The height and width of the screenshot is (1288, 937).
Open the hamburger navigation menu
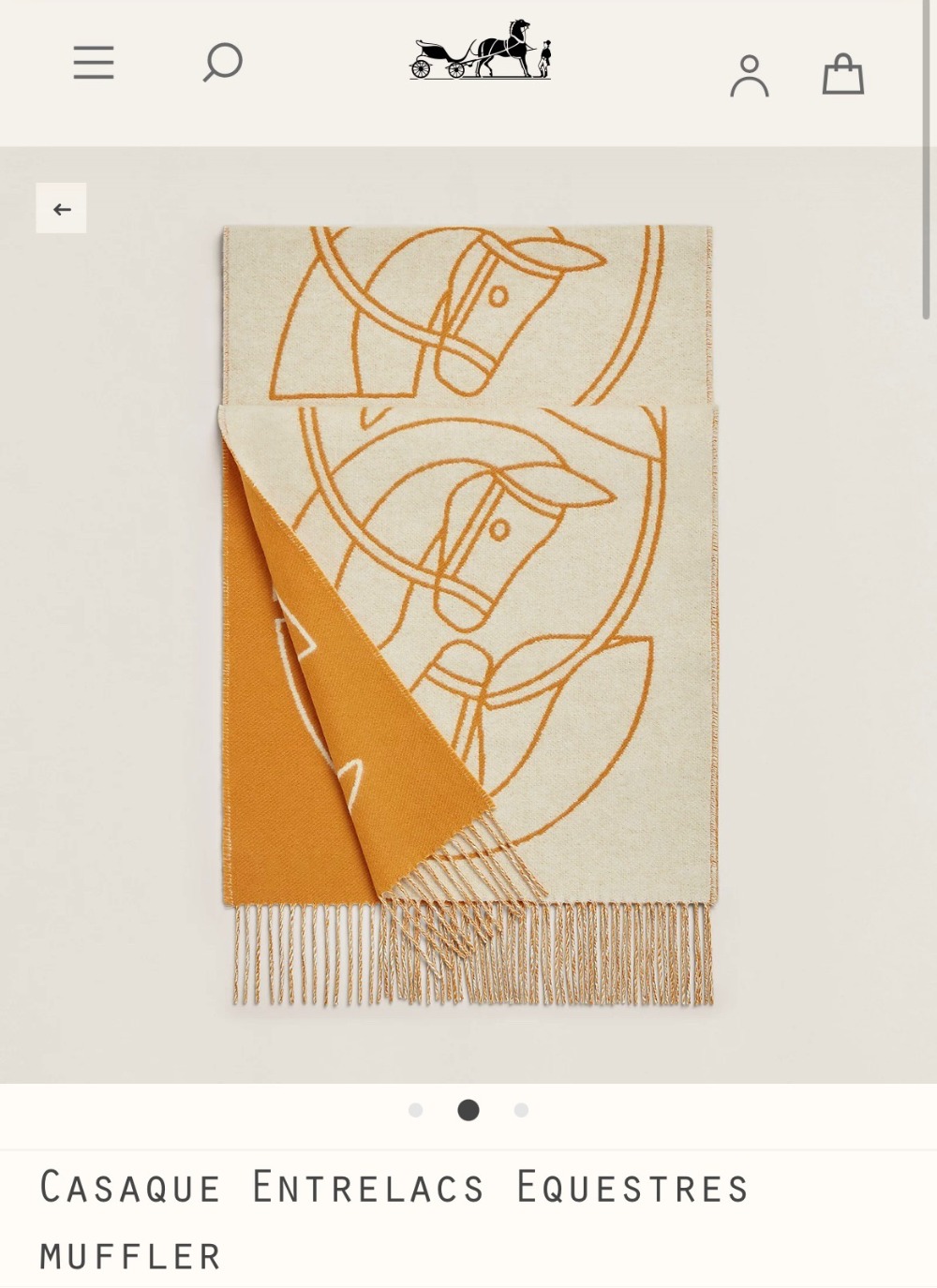(x=94, y=63)
